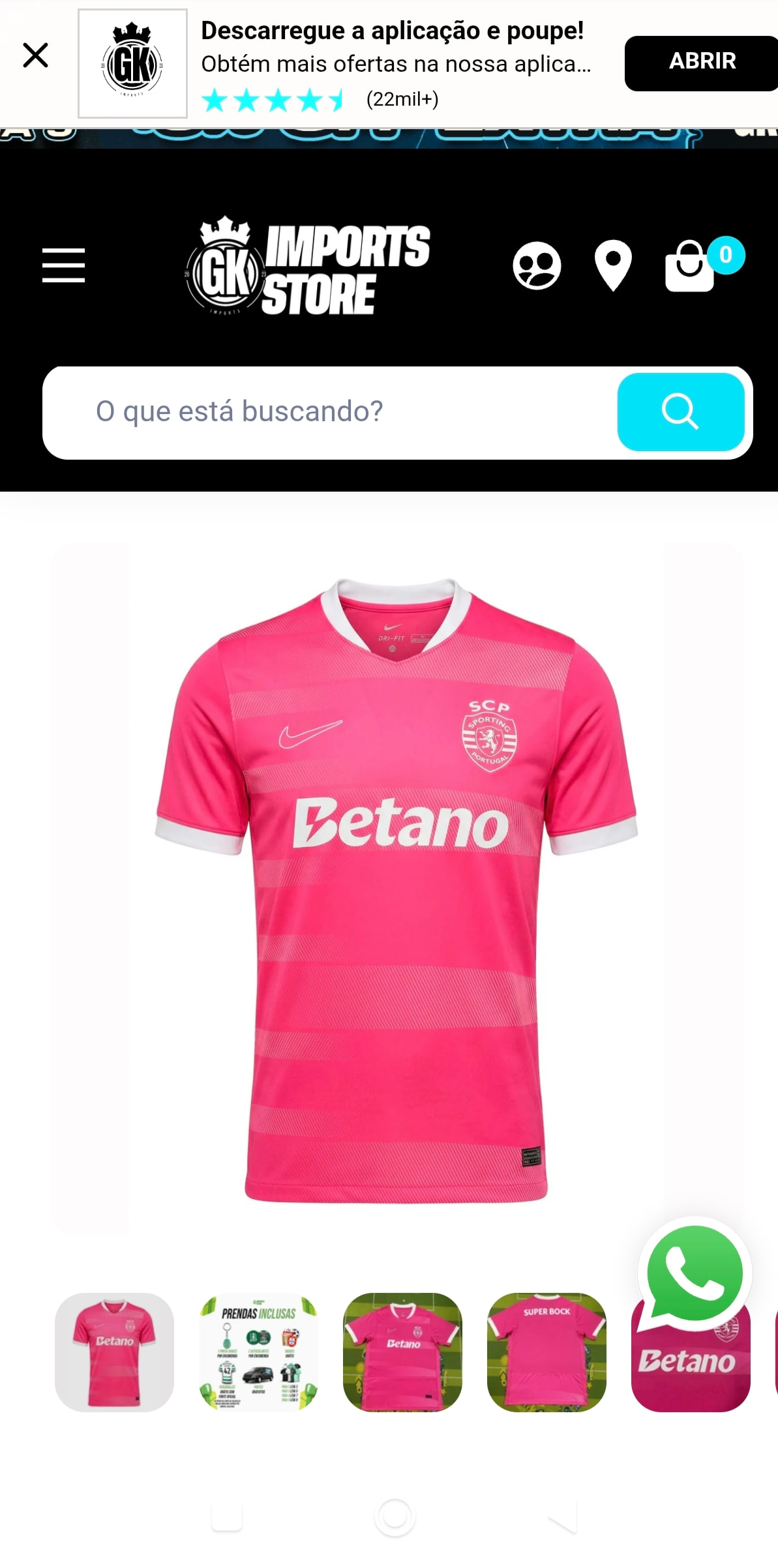This screenshot has width=778, height=1568.
Task: Dismiss the app download banner
Action: point(35,55)
